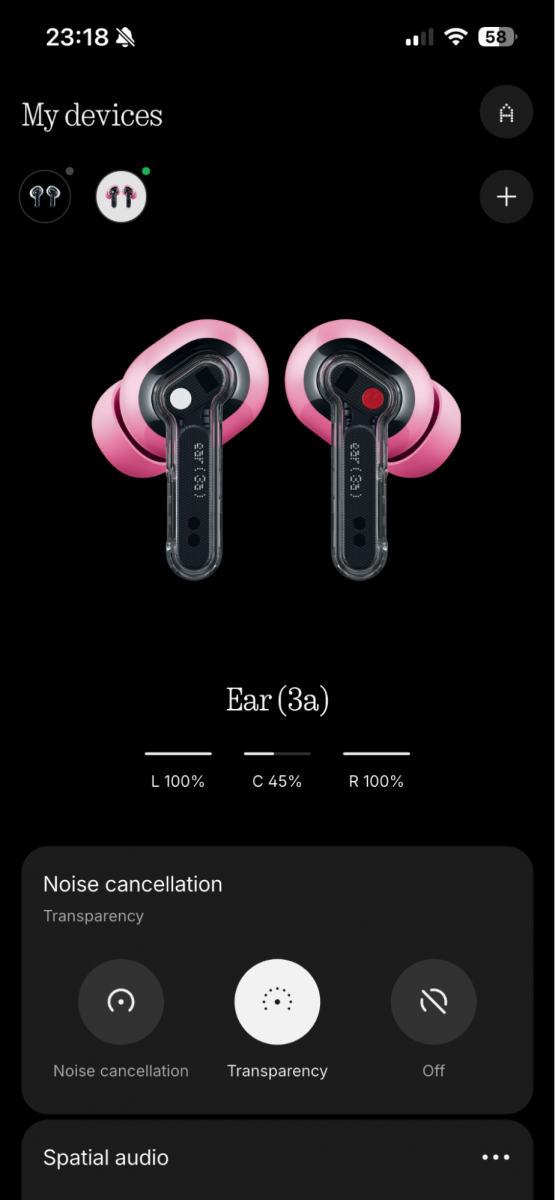Select the disconnected white earbuds device
This screenshot has height=1200, width=555.
point(45,196)
